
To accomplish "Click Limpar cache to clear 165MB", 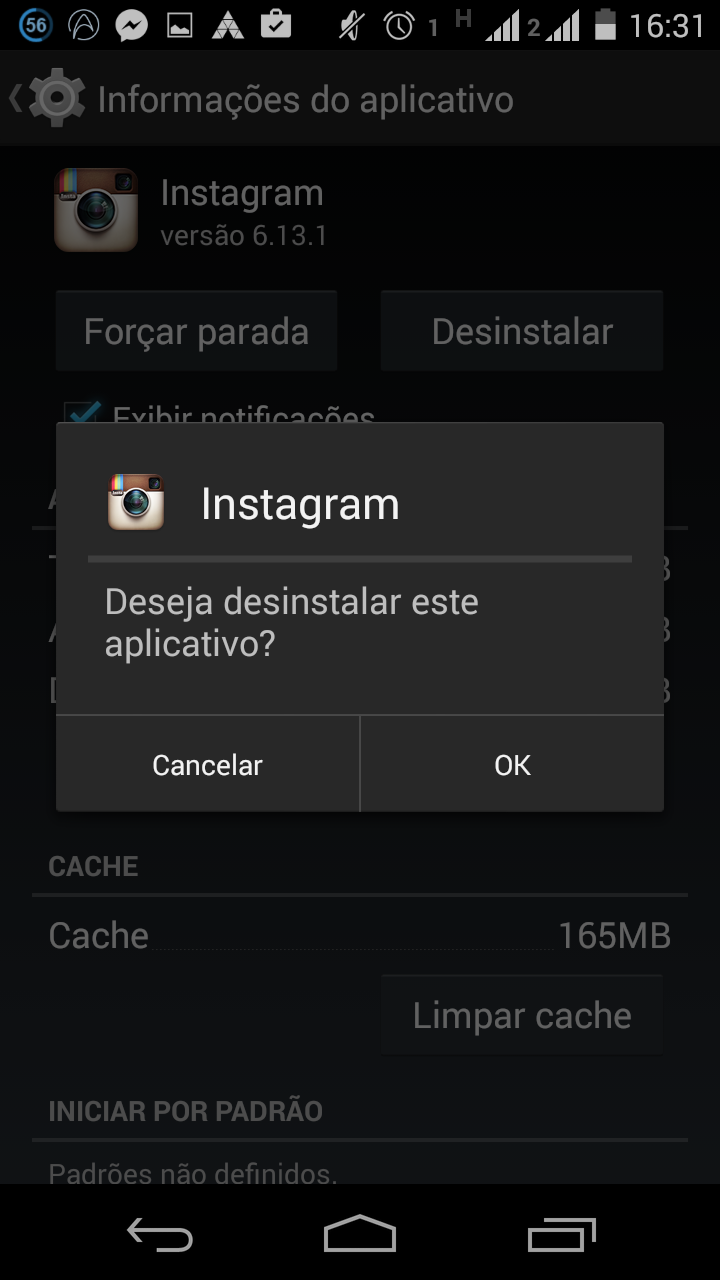I will (x=521, y=1013).
